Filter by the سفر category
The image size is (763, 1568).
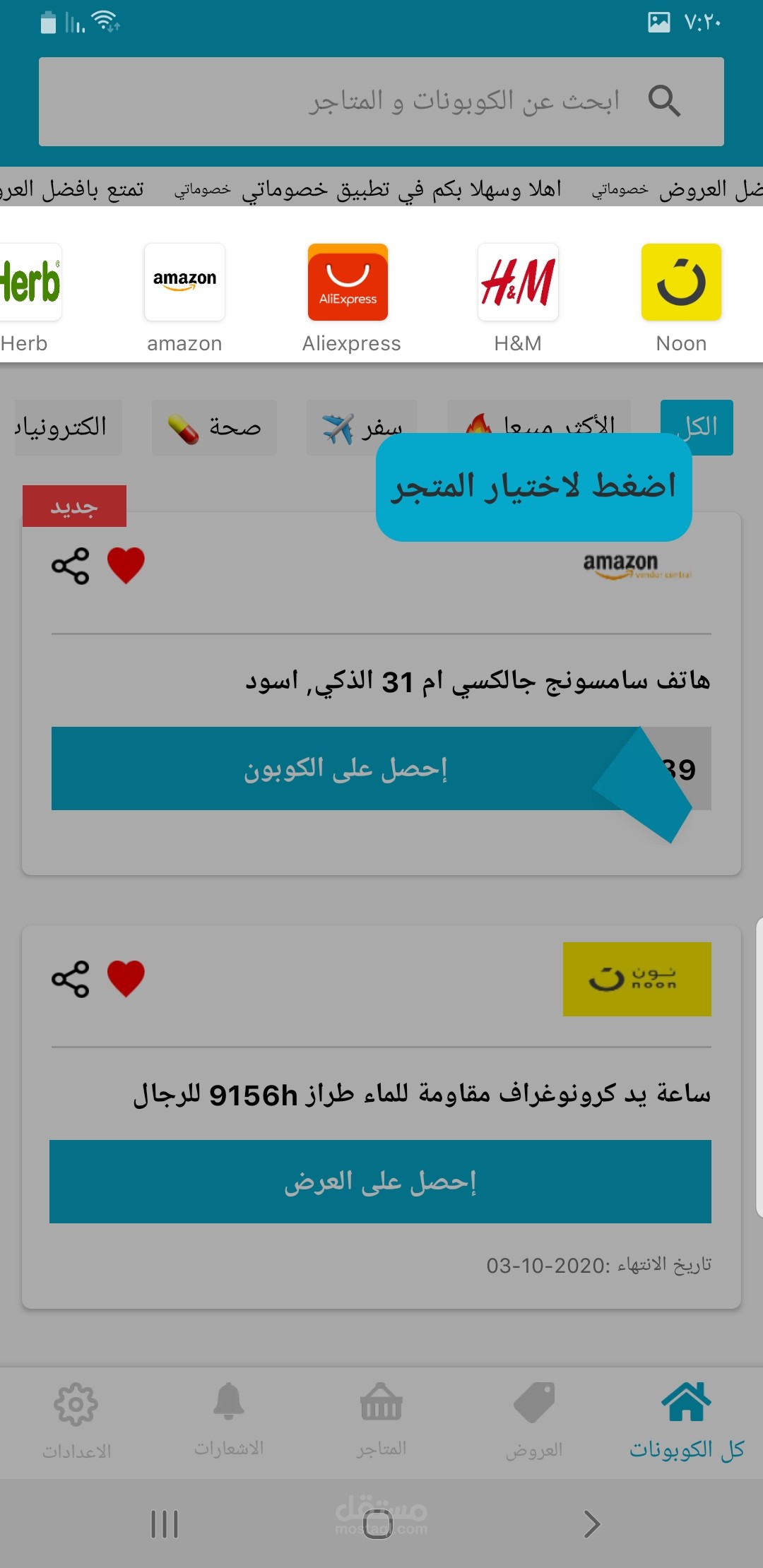(362, 427)
